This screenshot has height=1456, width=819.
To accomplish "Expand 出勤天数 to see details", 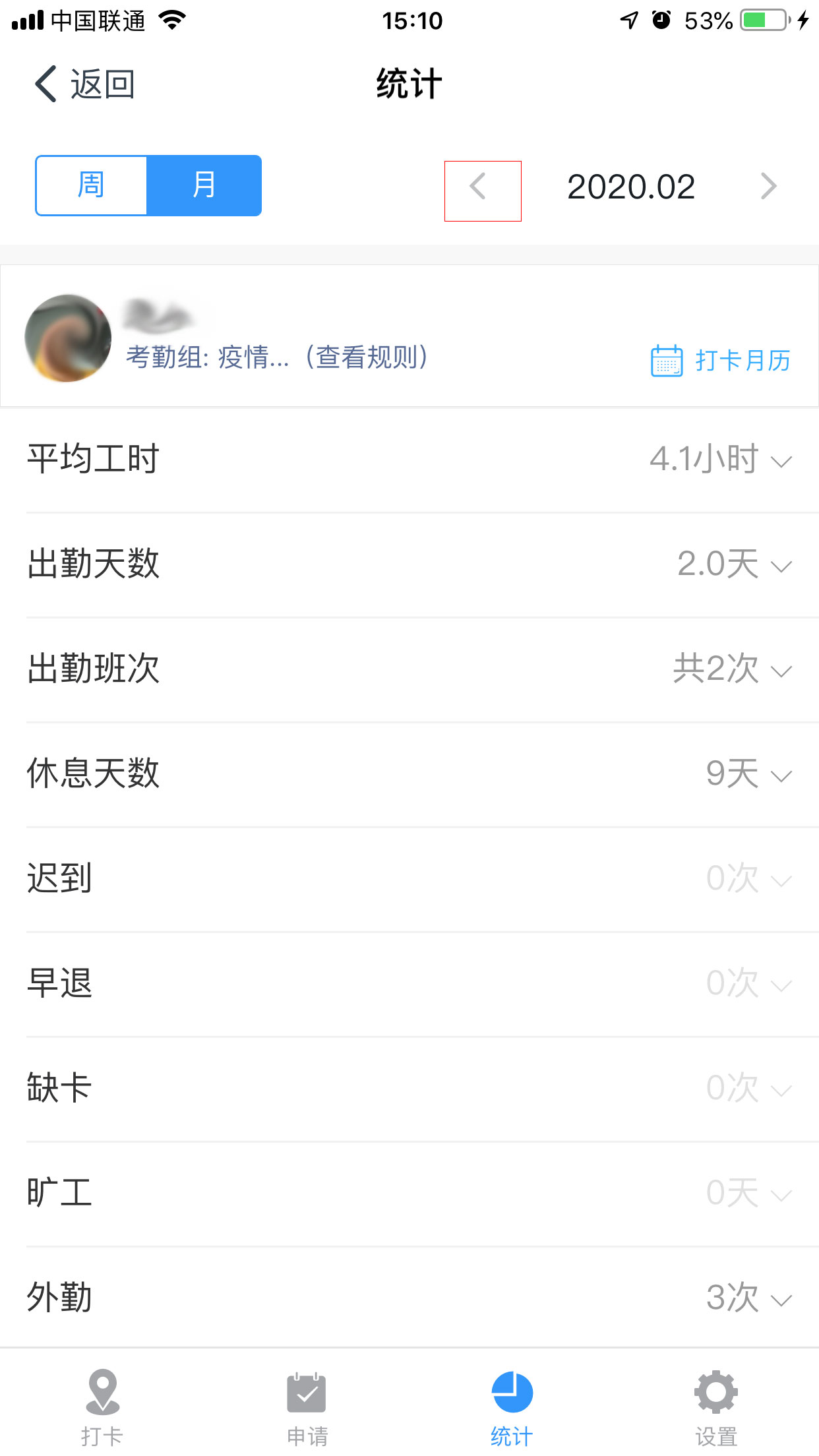I will [x=781, y=565].
